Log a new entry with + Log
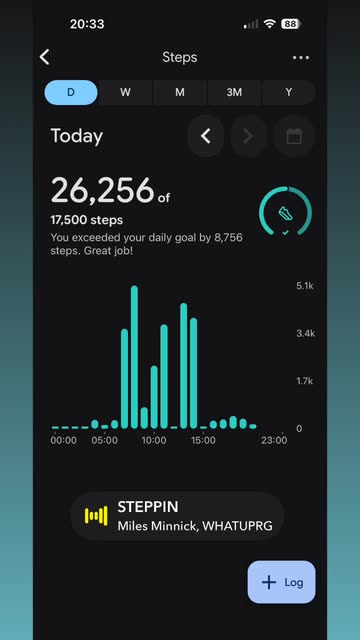 (x=281, y=582)
